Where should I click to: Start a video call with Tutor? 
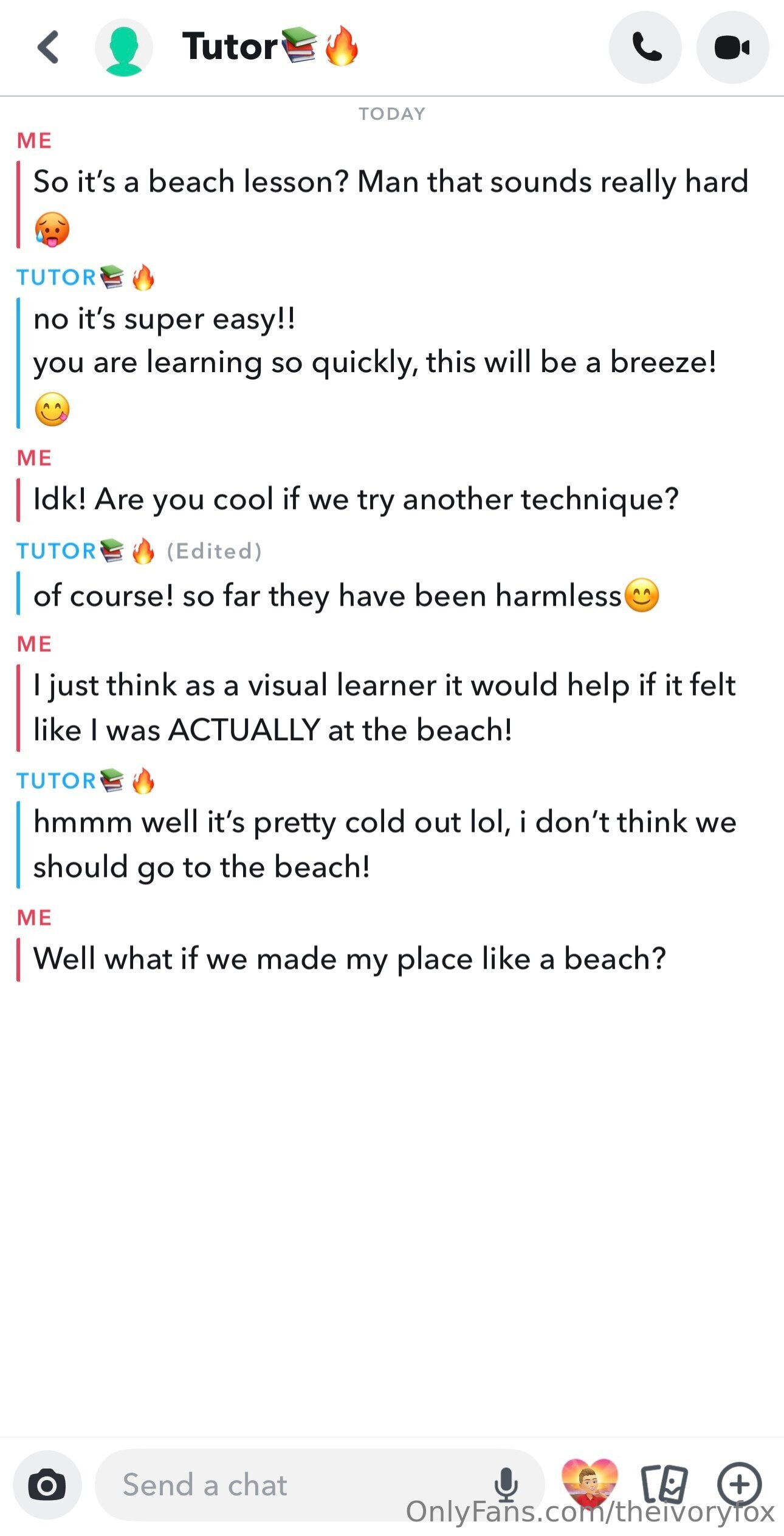732,47
